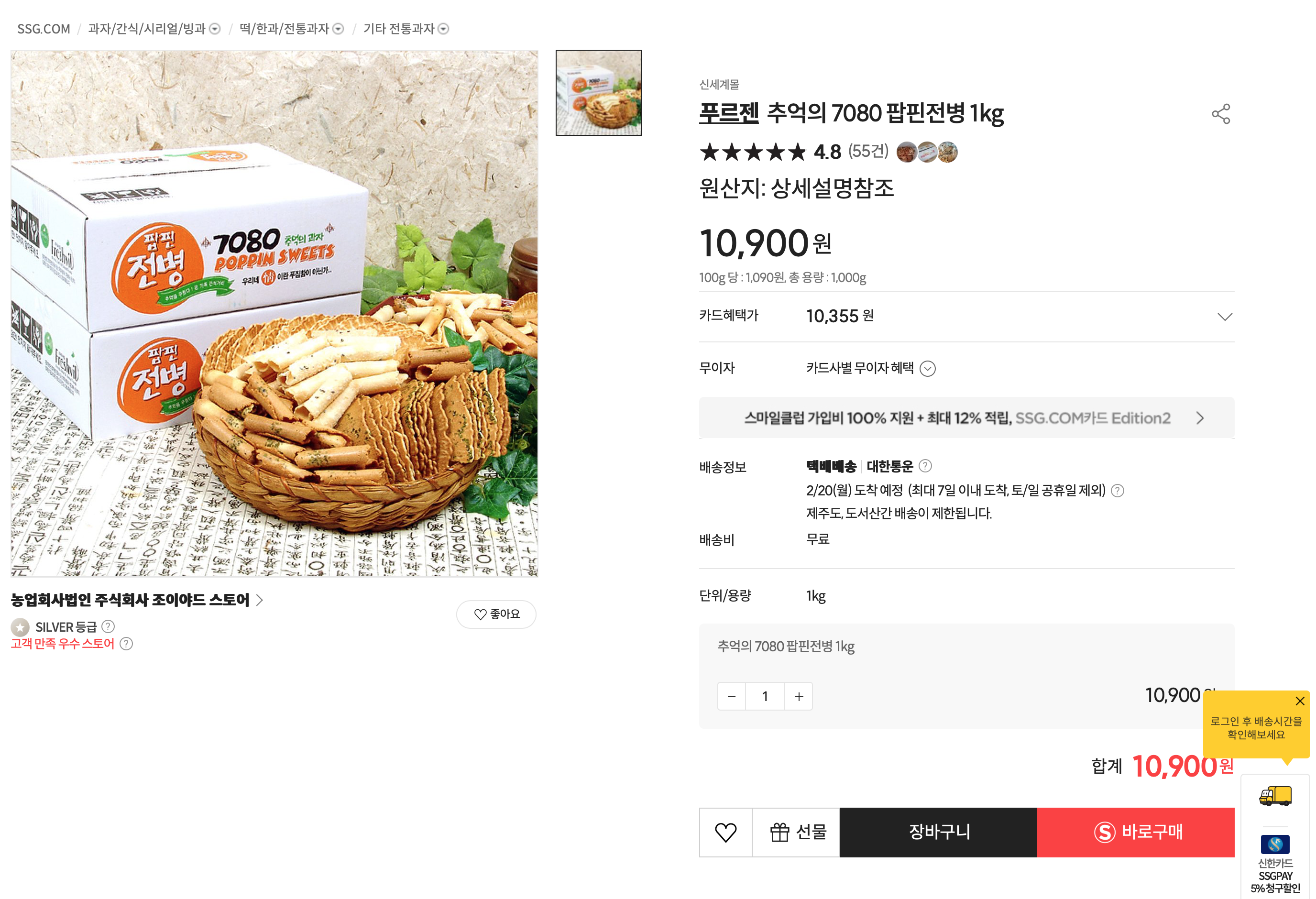Open the SSG.COM카드 Edition2 promotion banner

966,418
